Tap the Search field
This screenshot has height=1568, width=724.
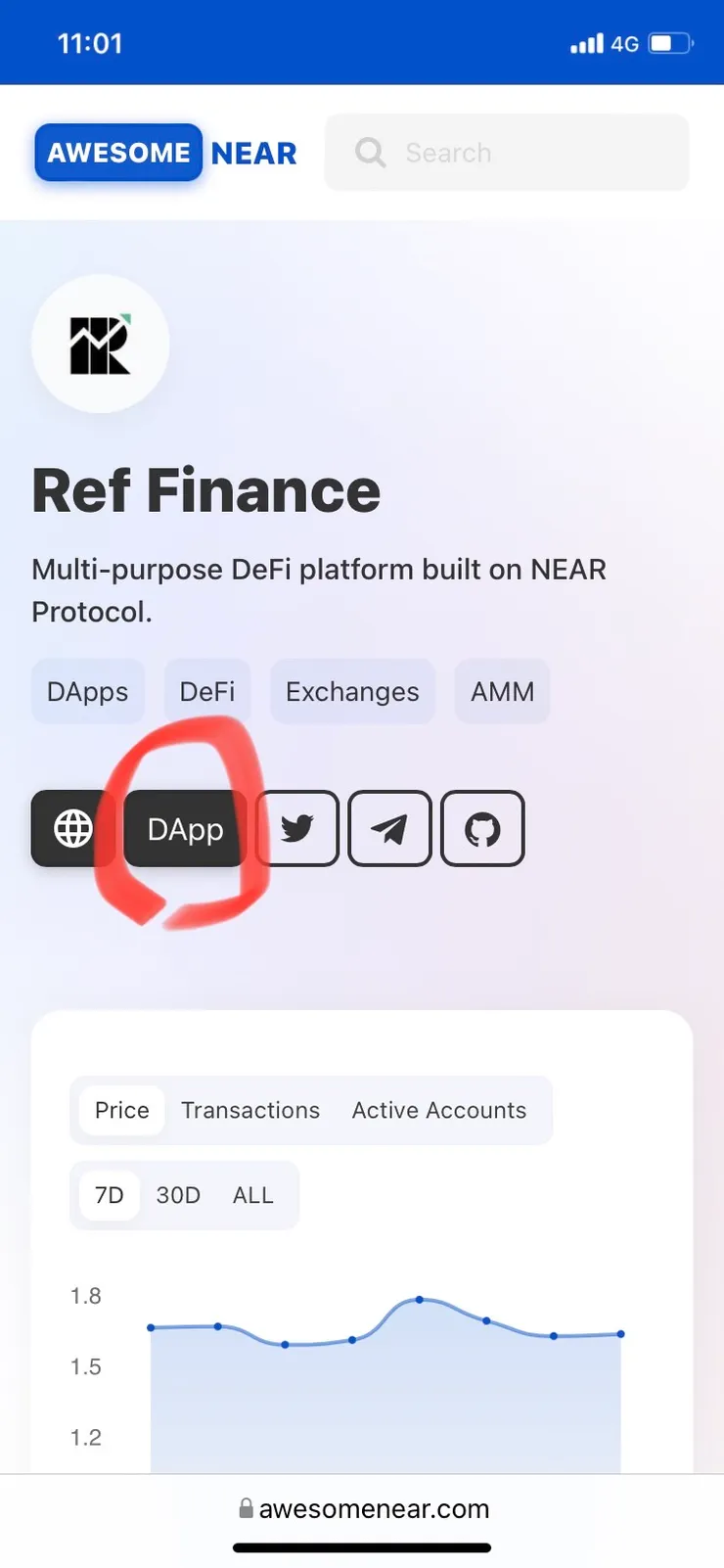507,153
